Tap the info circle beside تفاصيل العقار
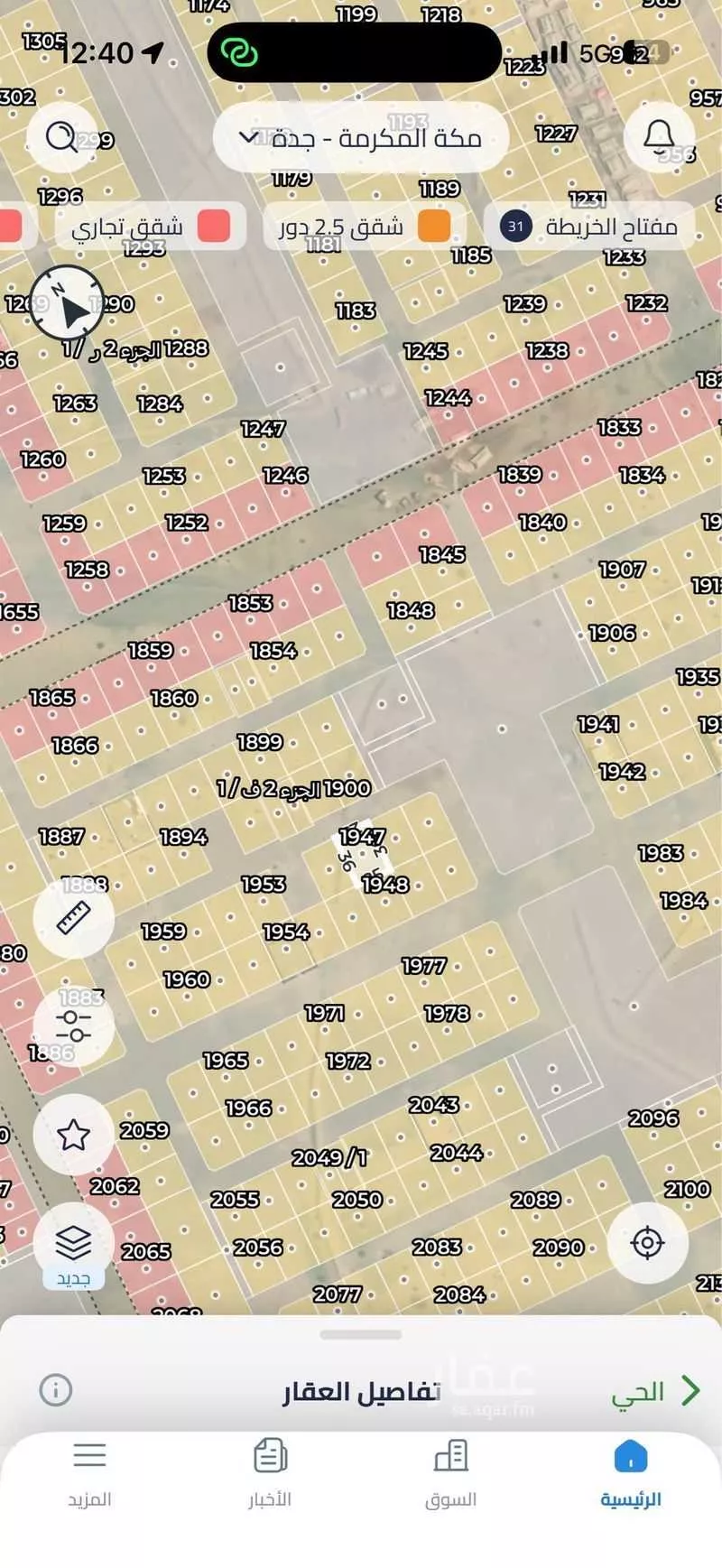 57,1390
